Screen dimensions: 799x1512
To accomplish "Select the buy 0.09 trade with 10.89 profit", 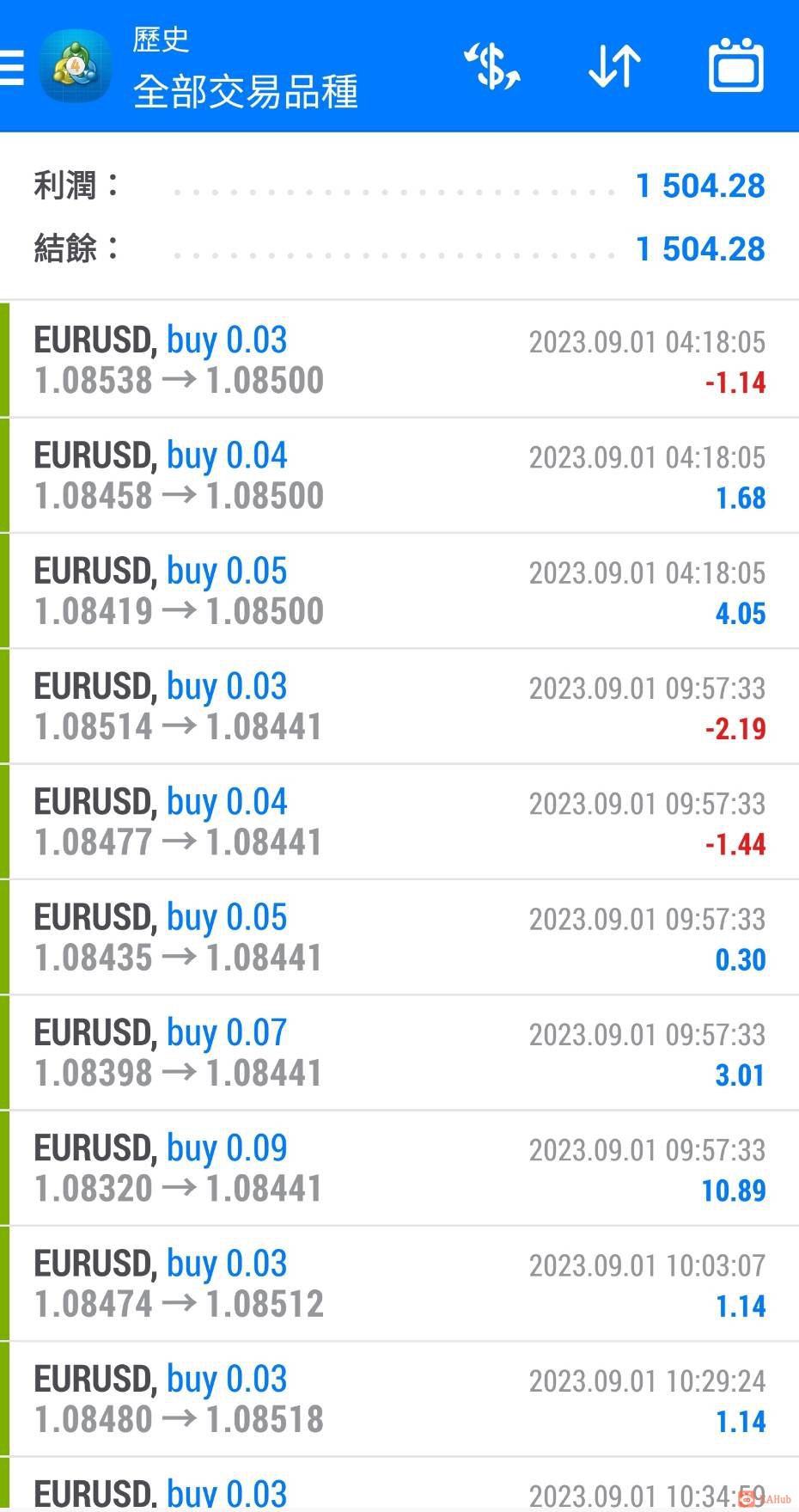I will click(399, 1168).
